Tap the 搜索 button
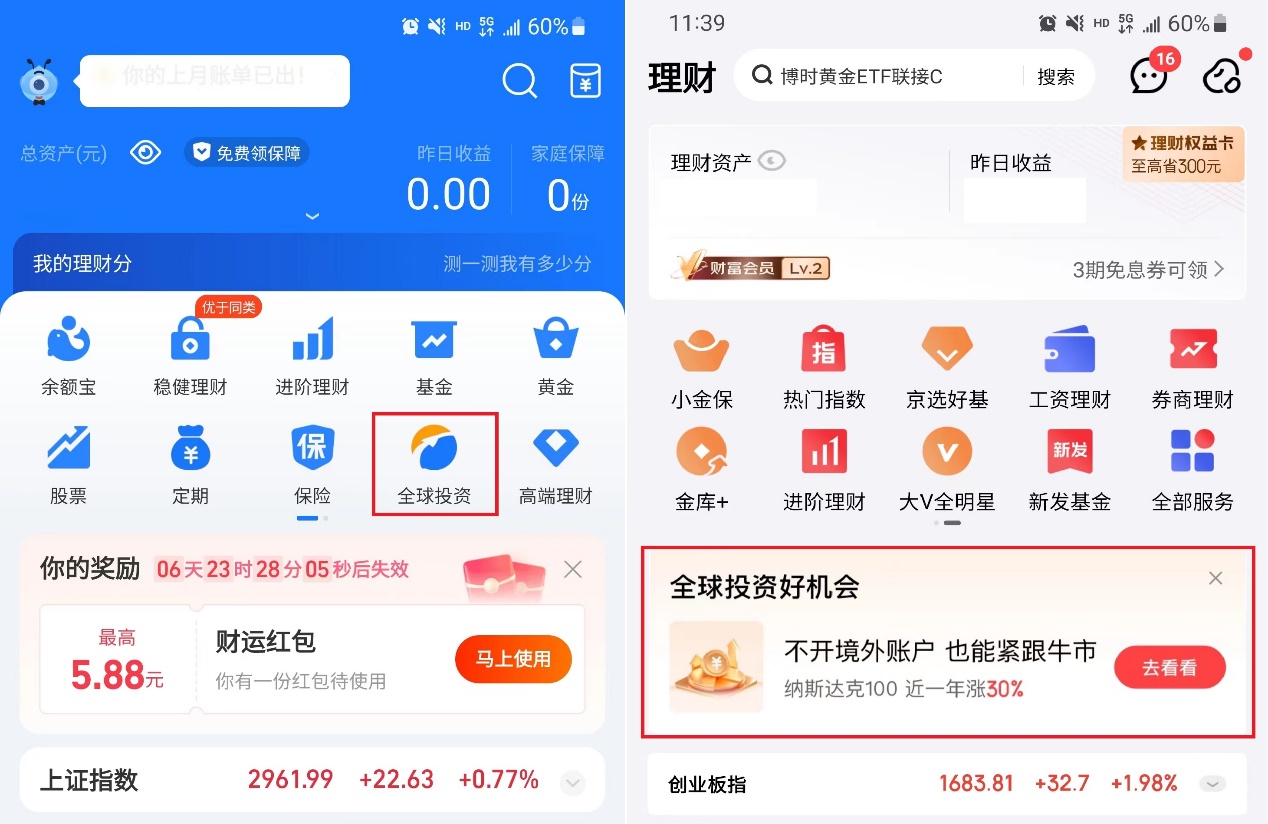This screenshot has height=824, width=1268. click(x=1056, y=76)
